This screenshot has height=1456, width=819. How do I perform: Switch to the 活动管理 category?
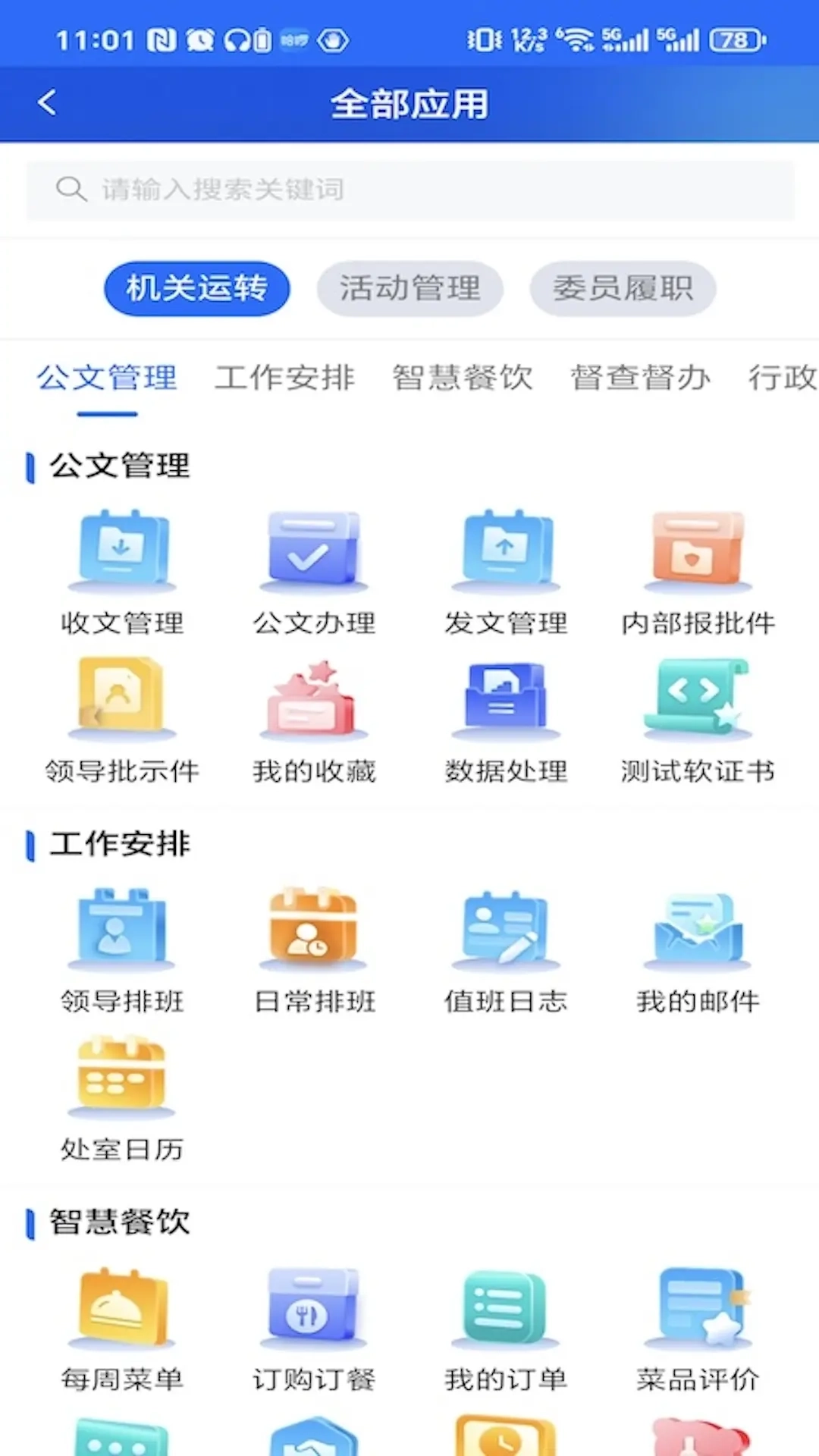(x=410, y=288)
